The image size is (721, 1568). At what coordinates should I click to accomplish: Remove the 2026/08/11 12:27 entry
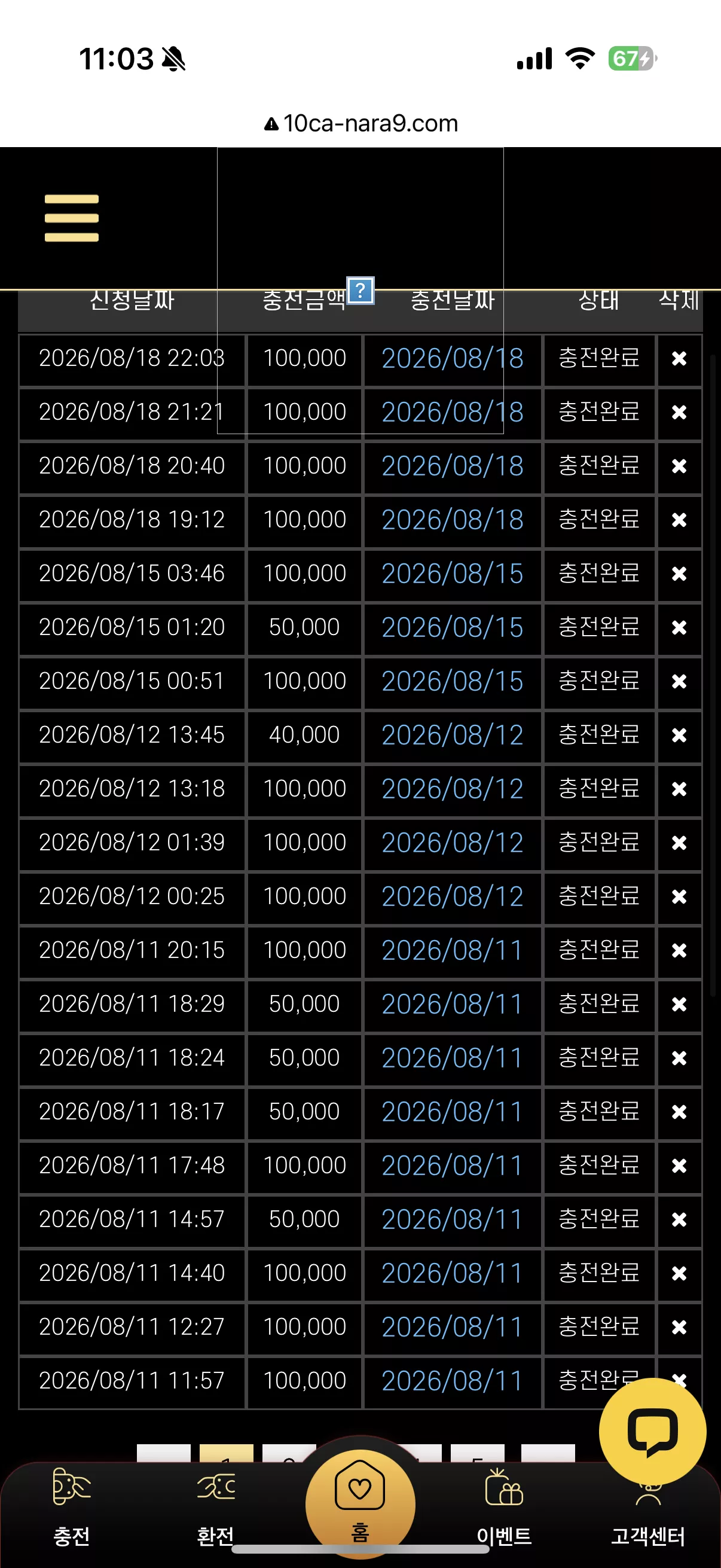pyautogui.click(x=679, y=1328)
